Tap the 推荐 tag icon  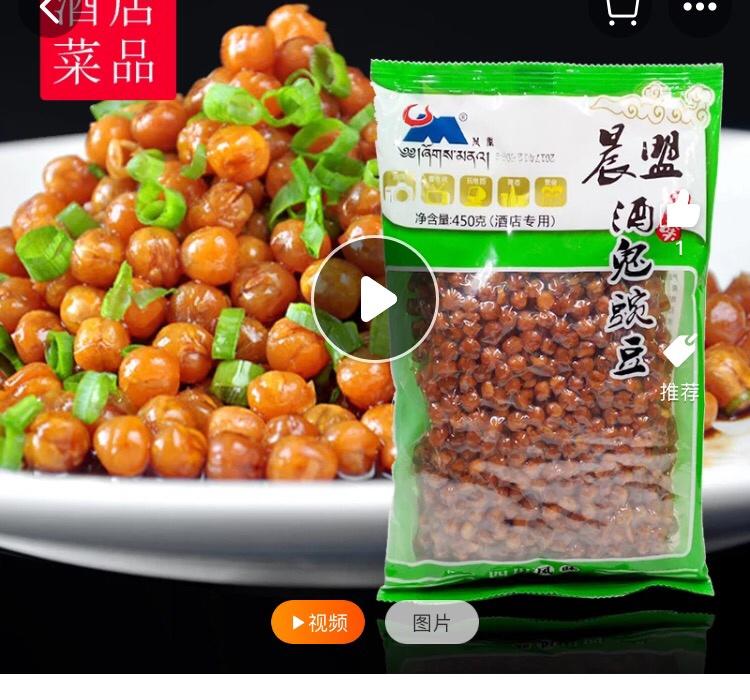coord(680,352)
